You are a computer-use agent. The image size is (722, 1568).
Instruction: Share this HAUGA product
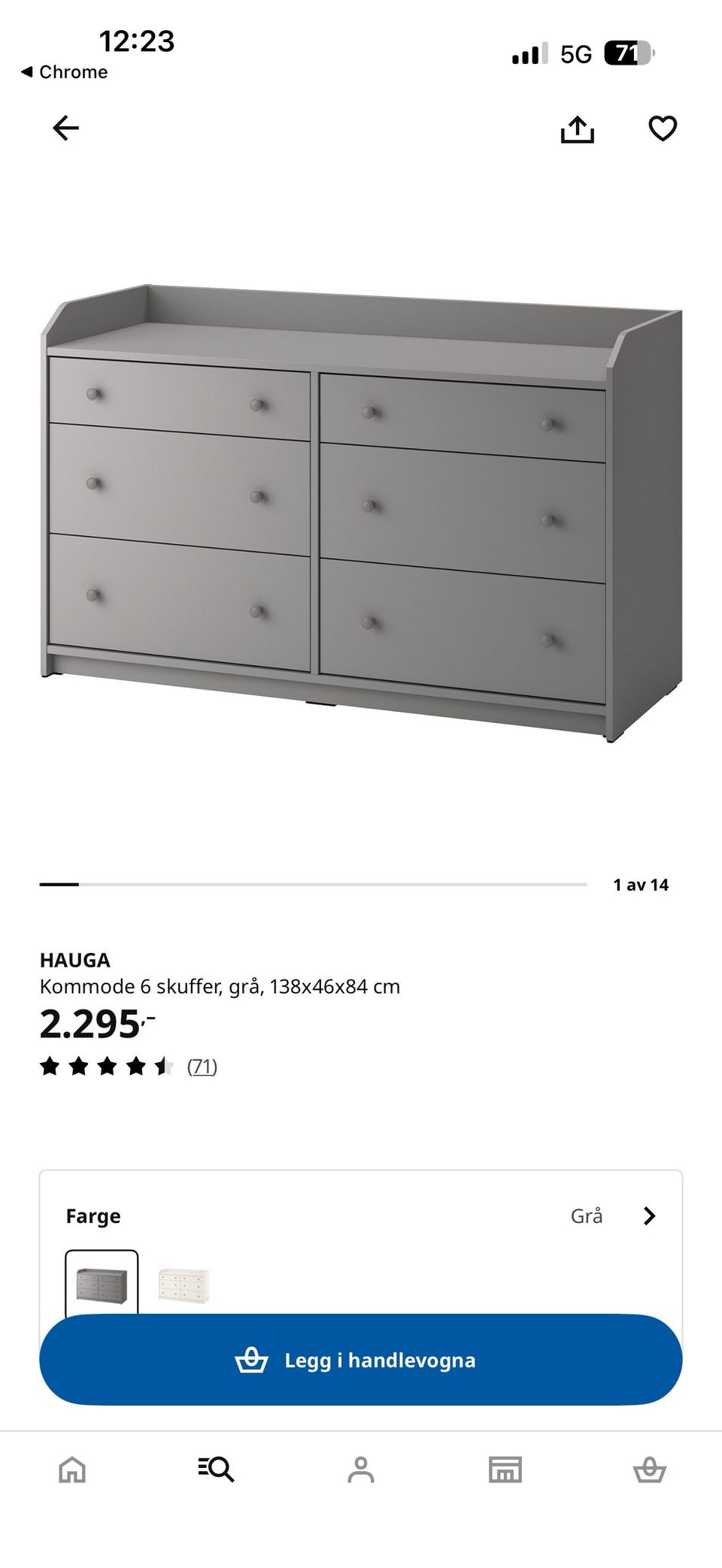(577, 129)
